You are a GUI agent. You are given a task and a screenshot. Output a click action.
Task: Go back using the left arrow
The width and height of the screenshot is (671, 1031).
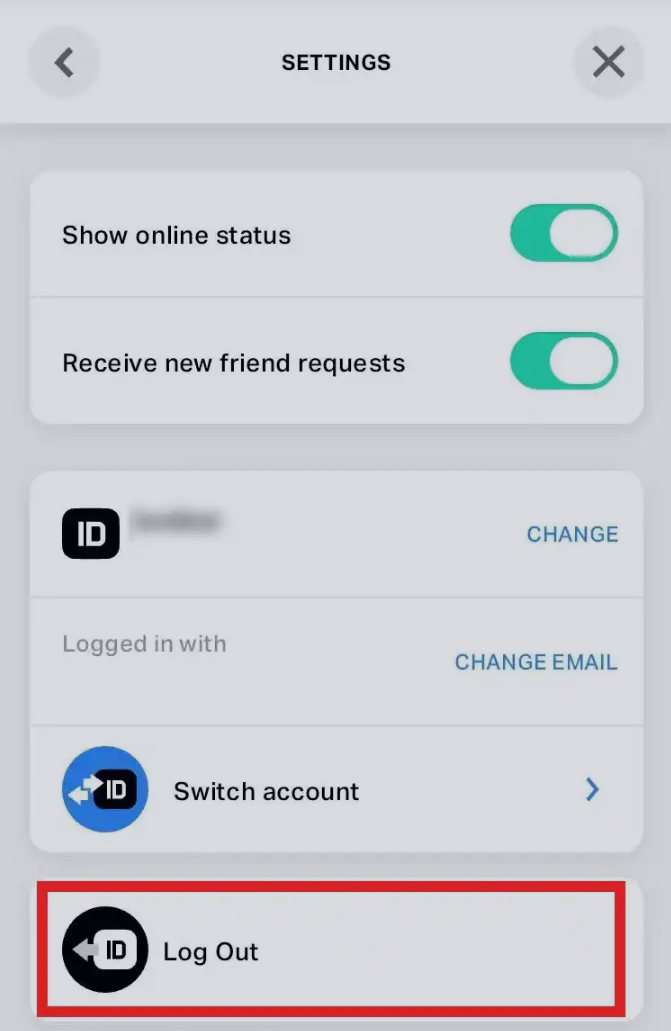[x=64, y=63]
